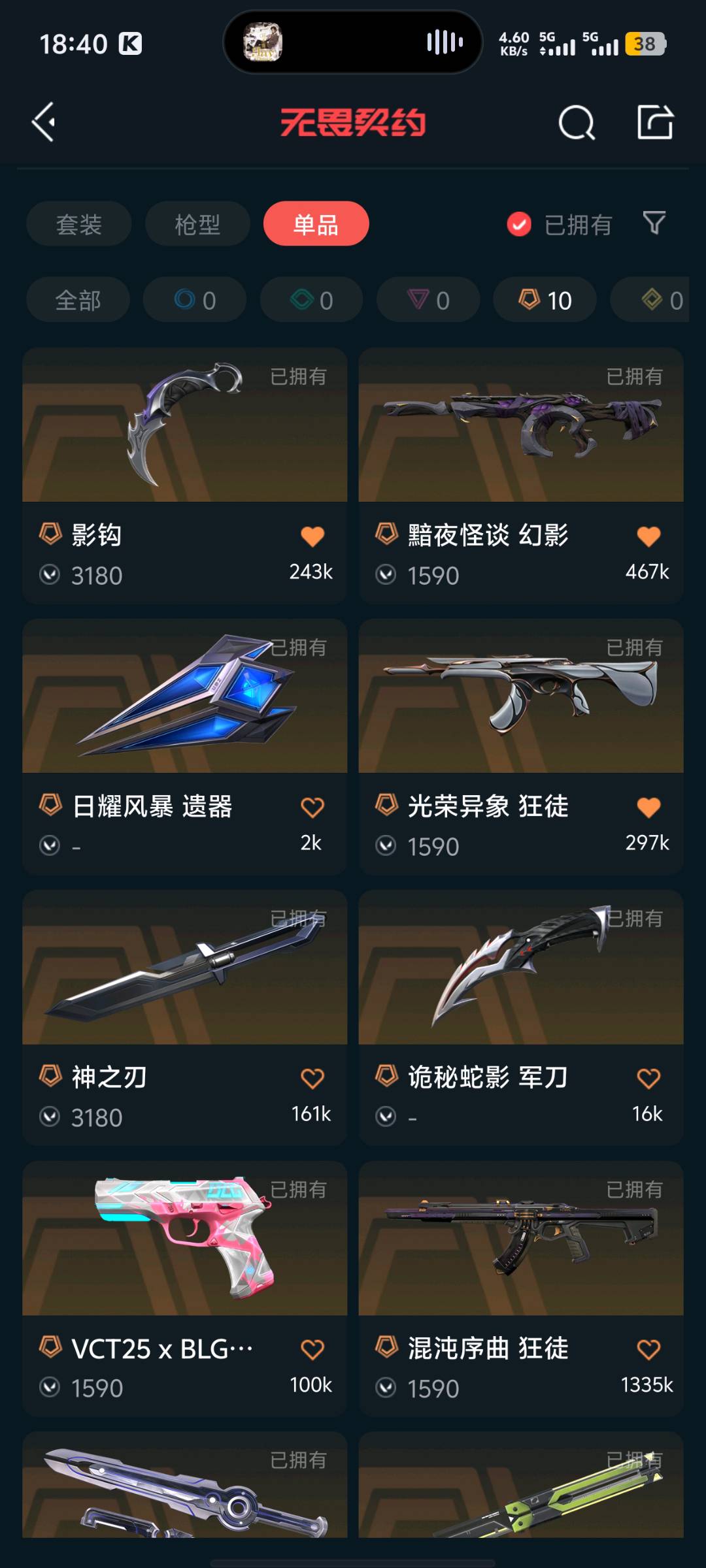706x1568 pixels.
Task: Like the 混沌序曲 狂徒 skin
Action: click(648, 1350)
